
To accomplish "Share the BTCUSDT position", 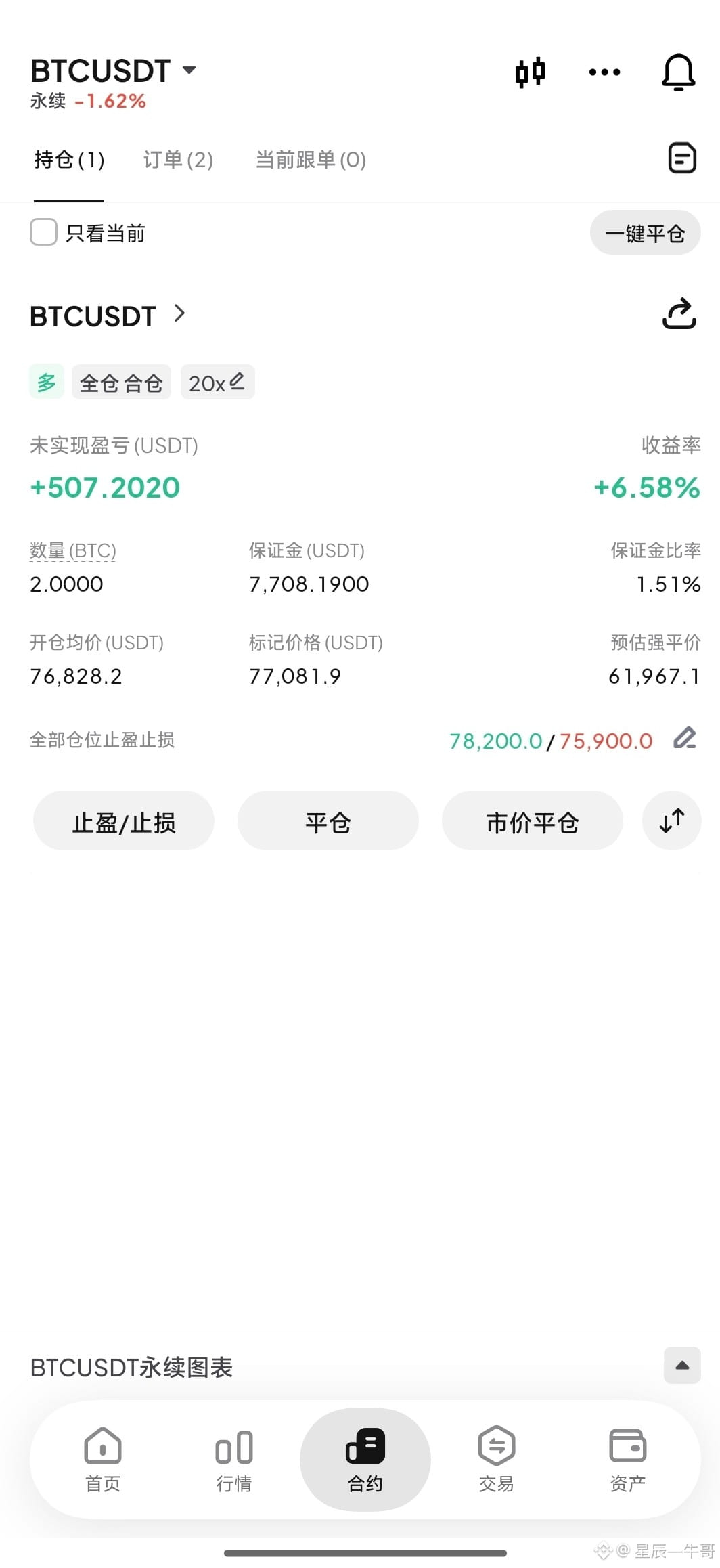I will point(679,313).
